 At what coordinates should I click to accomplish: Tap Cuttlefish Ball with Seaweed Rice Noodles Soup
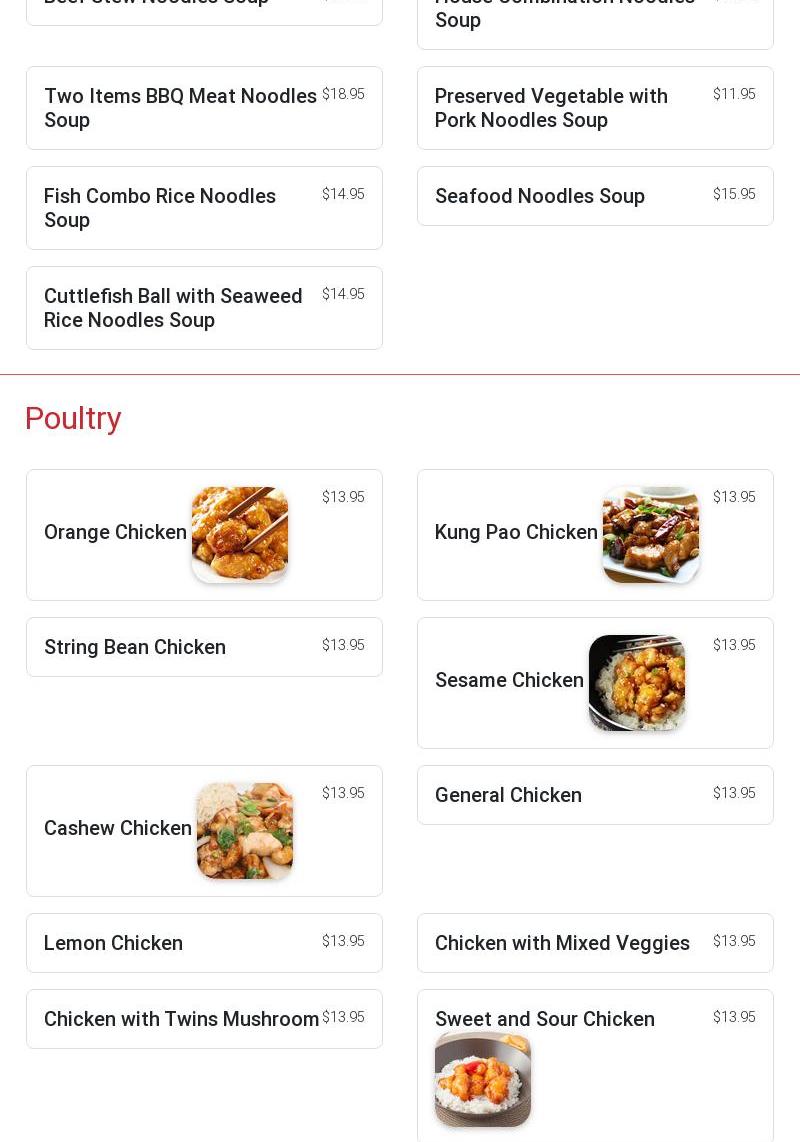[204, 308]
